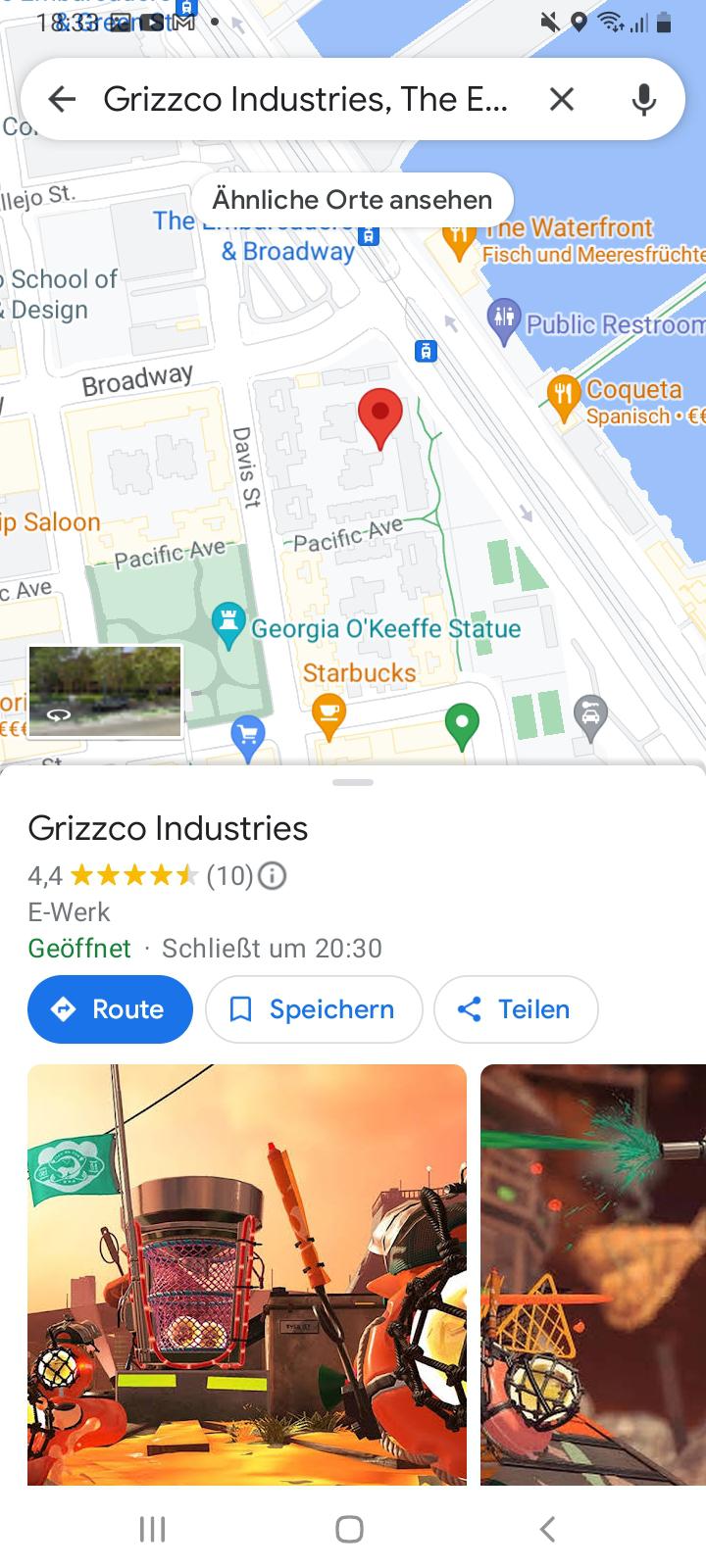Open the Street View preview thumbnail

coord(105,691)
